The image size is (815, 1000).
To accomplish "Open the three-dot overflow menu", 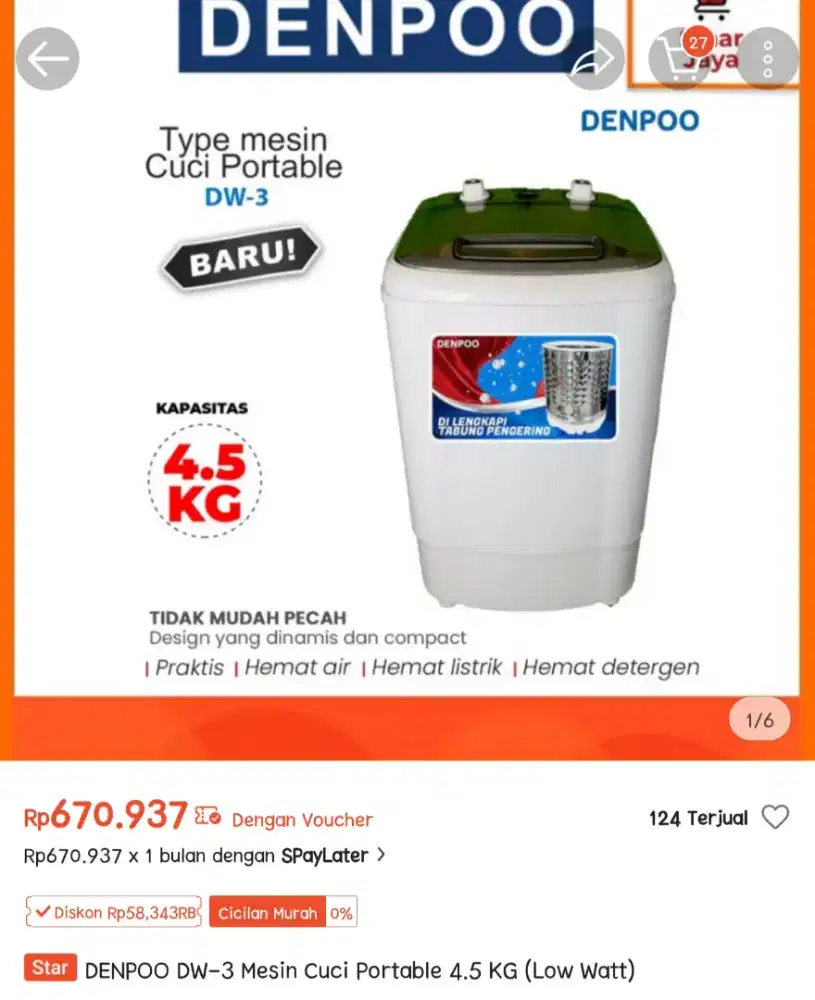I will pos(768,59).
